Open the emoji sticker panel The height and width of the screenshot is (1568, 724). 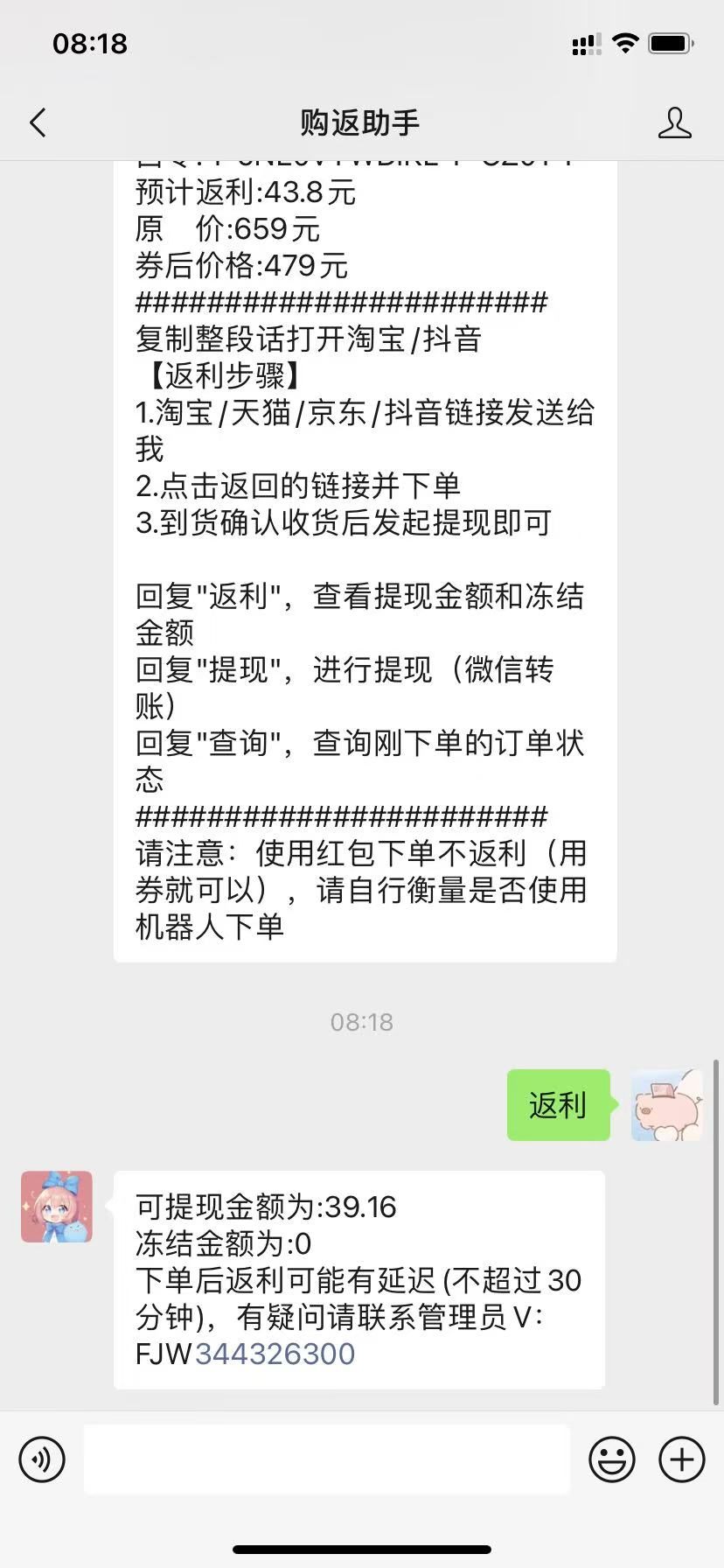612,1459
